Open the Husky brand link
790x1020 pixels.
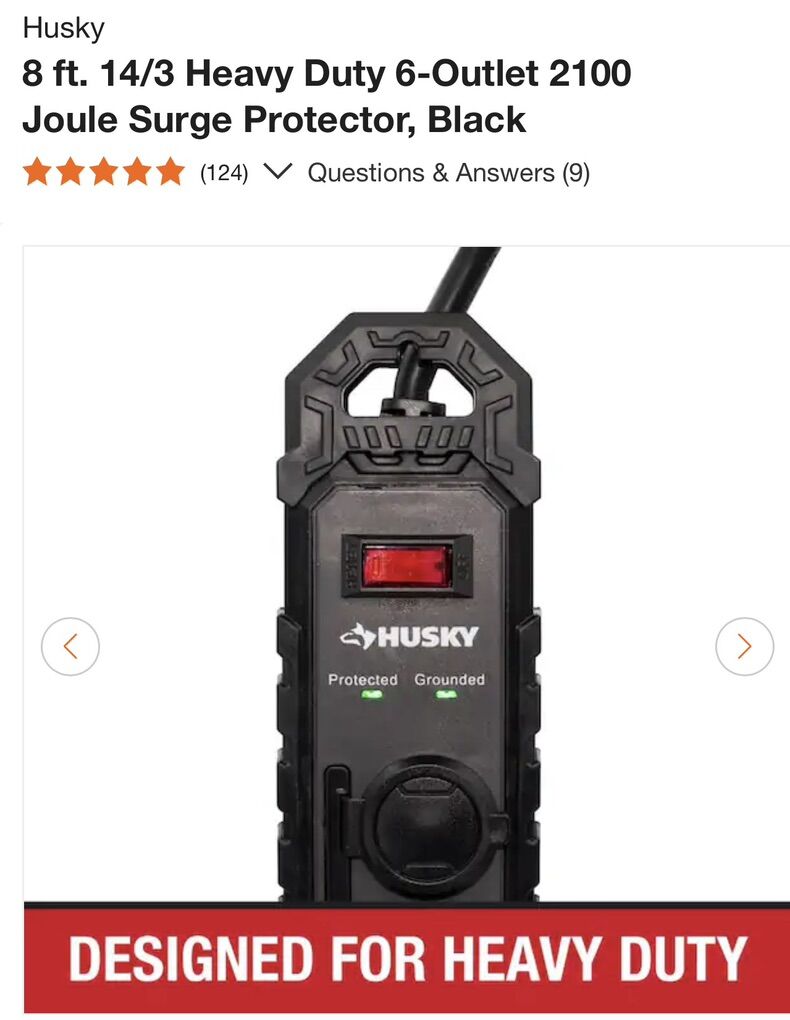click(x=63, y=29)
